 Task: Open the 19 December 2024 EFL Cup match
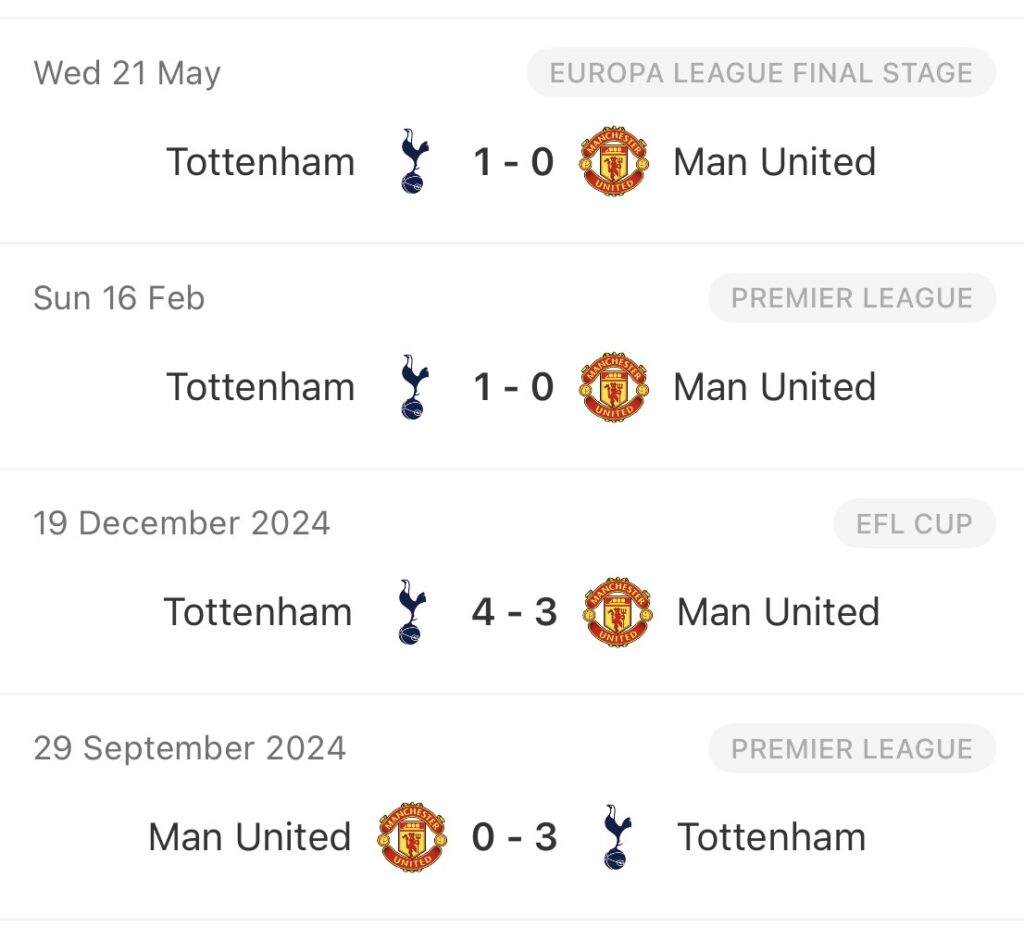click(x=512, y=612)
